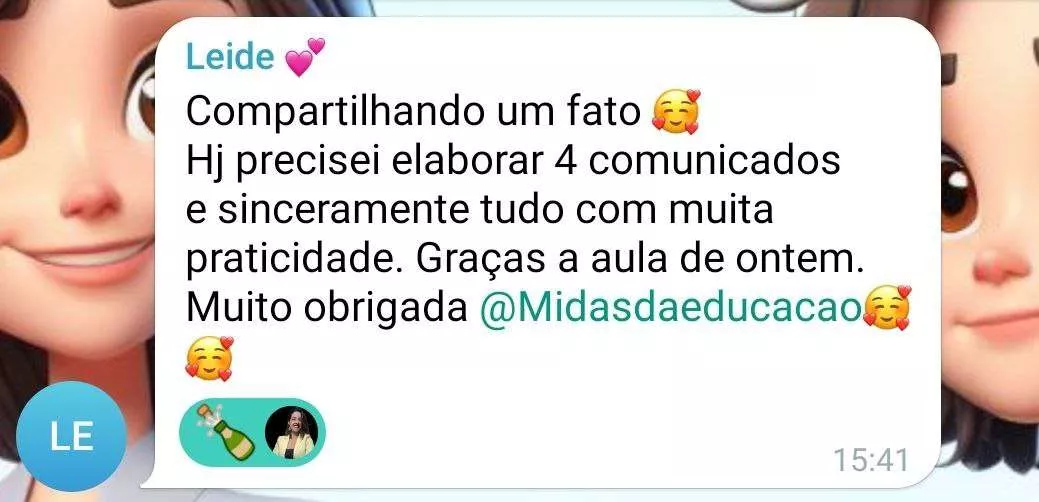
Task: Tap the @Midasdaeducacao mention link
Action: click(670, 309)
